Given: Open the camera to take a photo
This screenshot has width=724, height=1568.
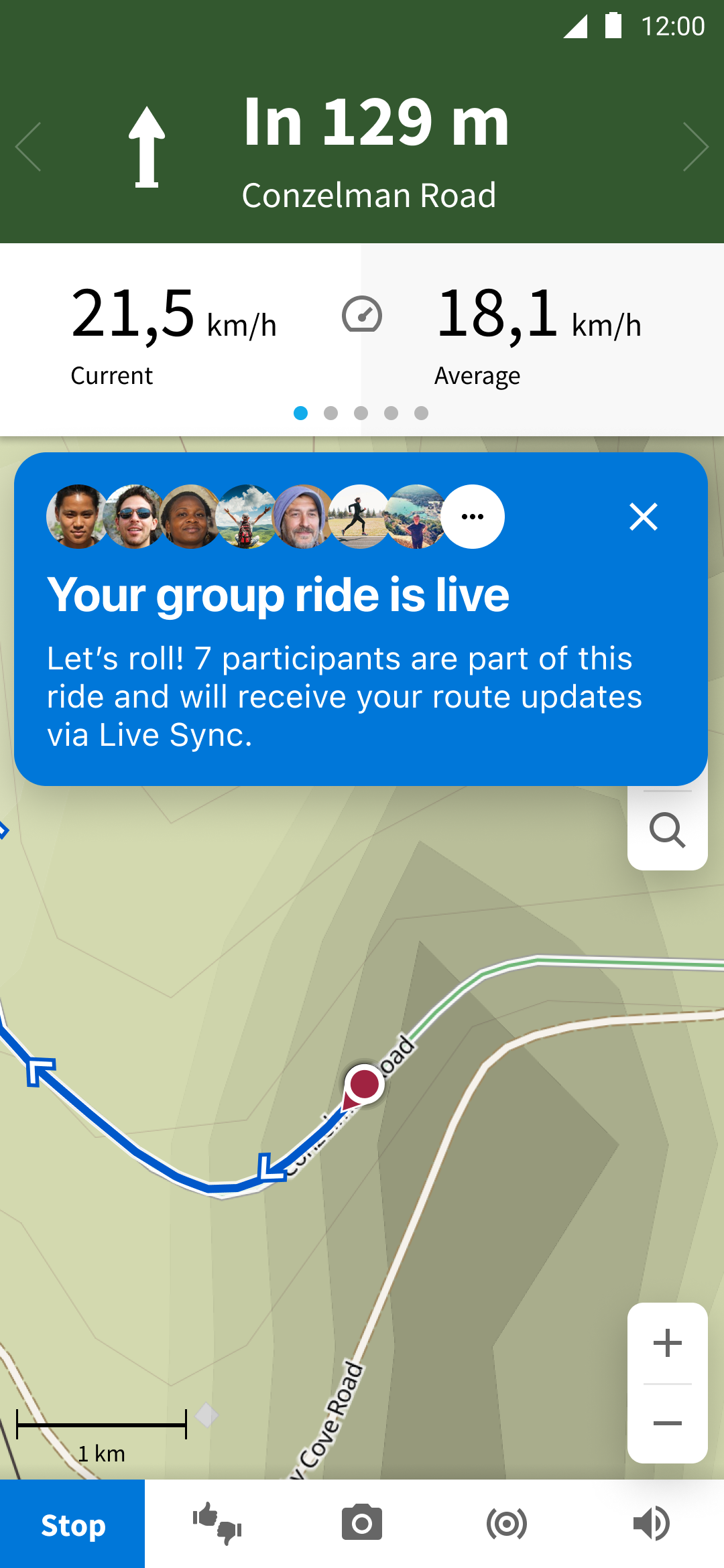Looking at the screenshot, I should click(362, 1524).
